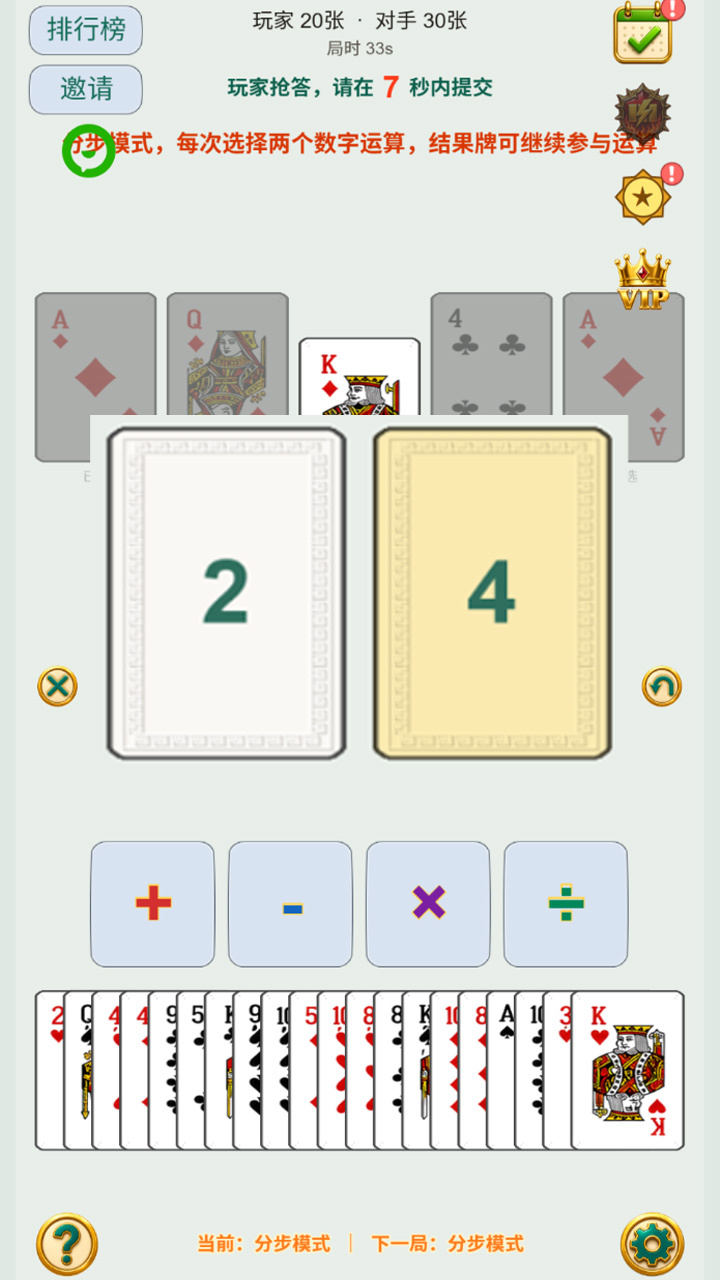Open the VIP crown
Viewport: 720px width, 1280px height.
tap(643, 280)
